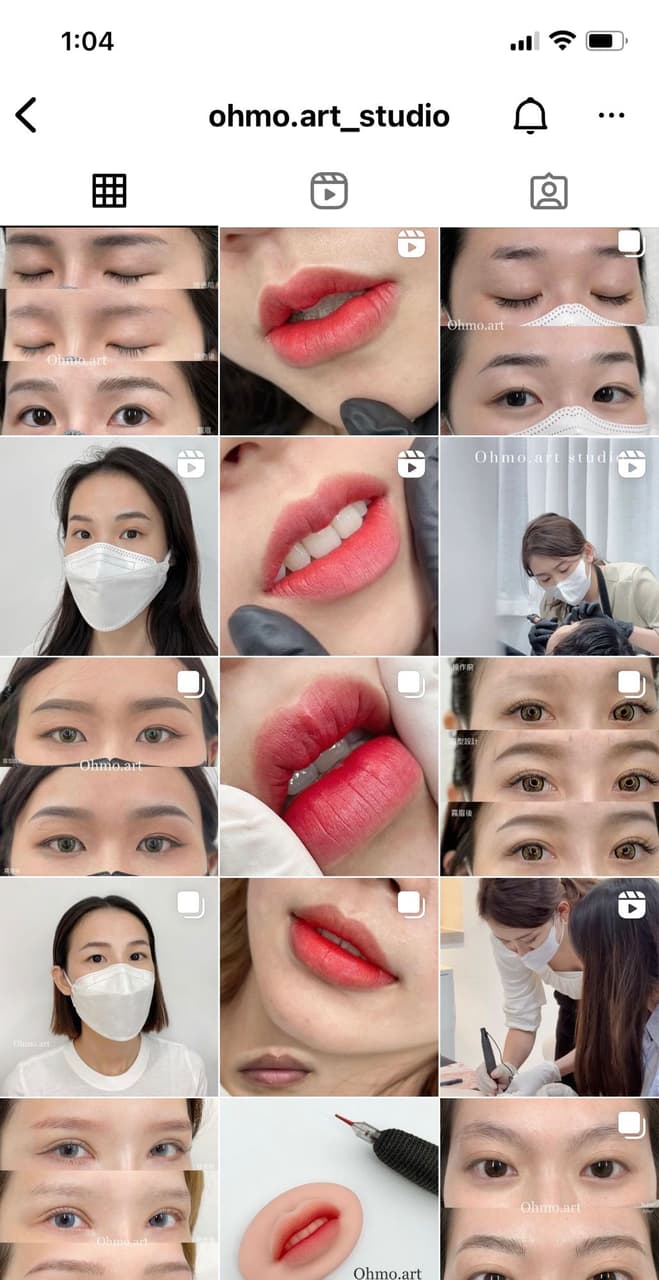Open the closed-eyes eyebrow comparison post
The width and height of the screenshot is (659, 1280).
[109, 330]
